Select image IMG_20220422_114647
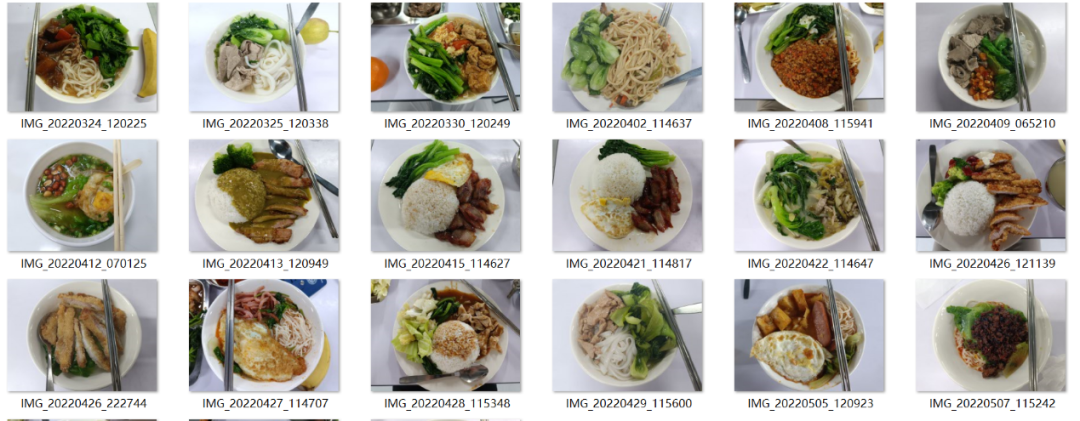Viewport: 1080px width, 421px height. click(x=810, y=195)
